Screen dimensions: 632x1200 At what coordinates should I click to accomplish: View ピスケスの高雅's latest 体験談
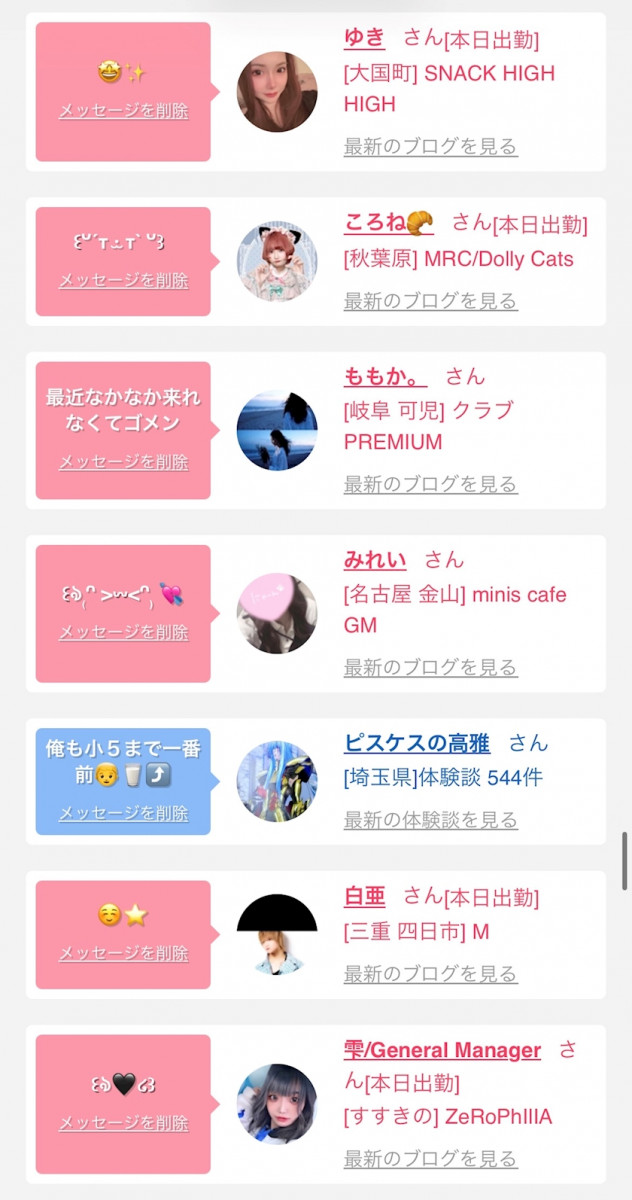click(x=430, y=821)
